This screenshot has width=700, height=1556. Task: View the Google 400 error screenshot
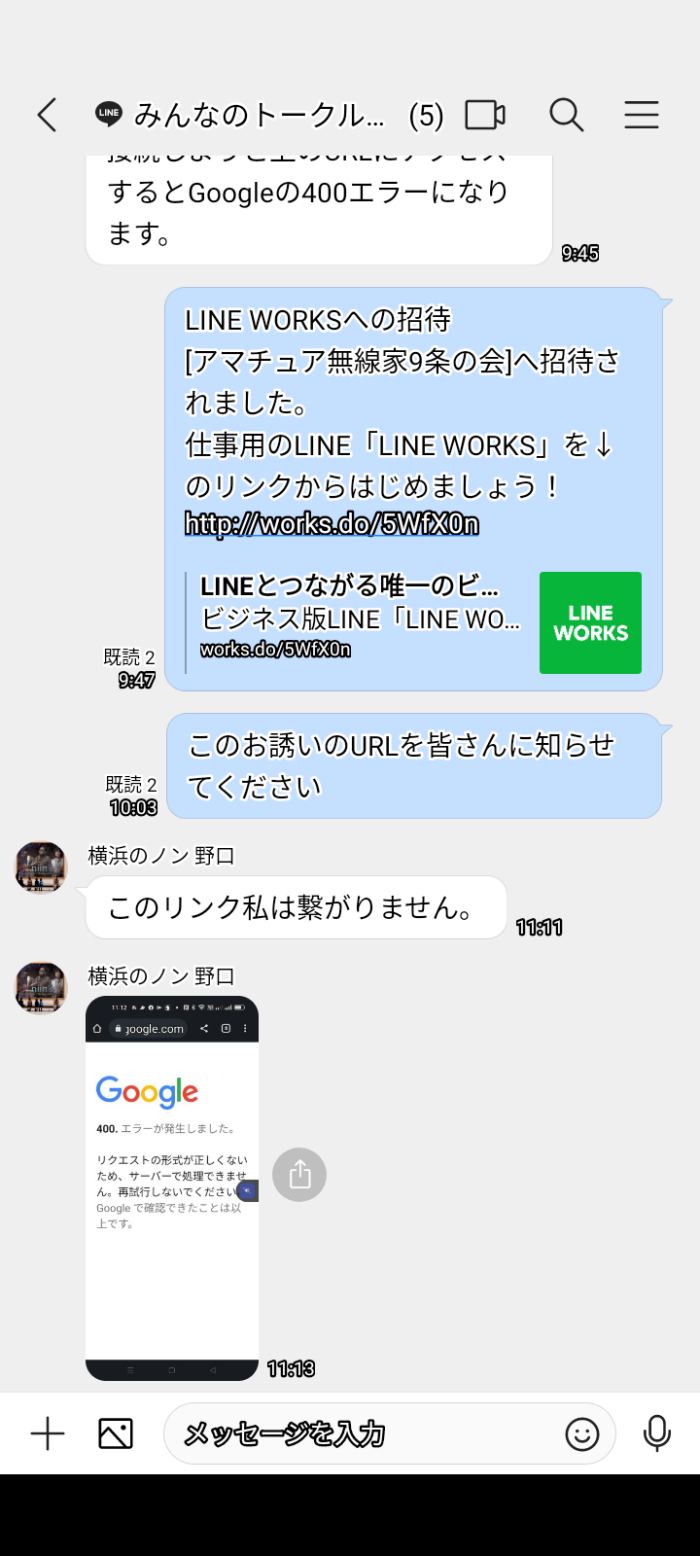(x=172, y=1187)
